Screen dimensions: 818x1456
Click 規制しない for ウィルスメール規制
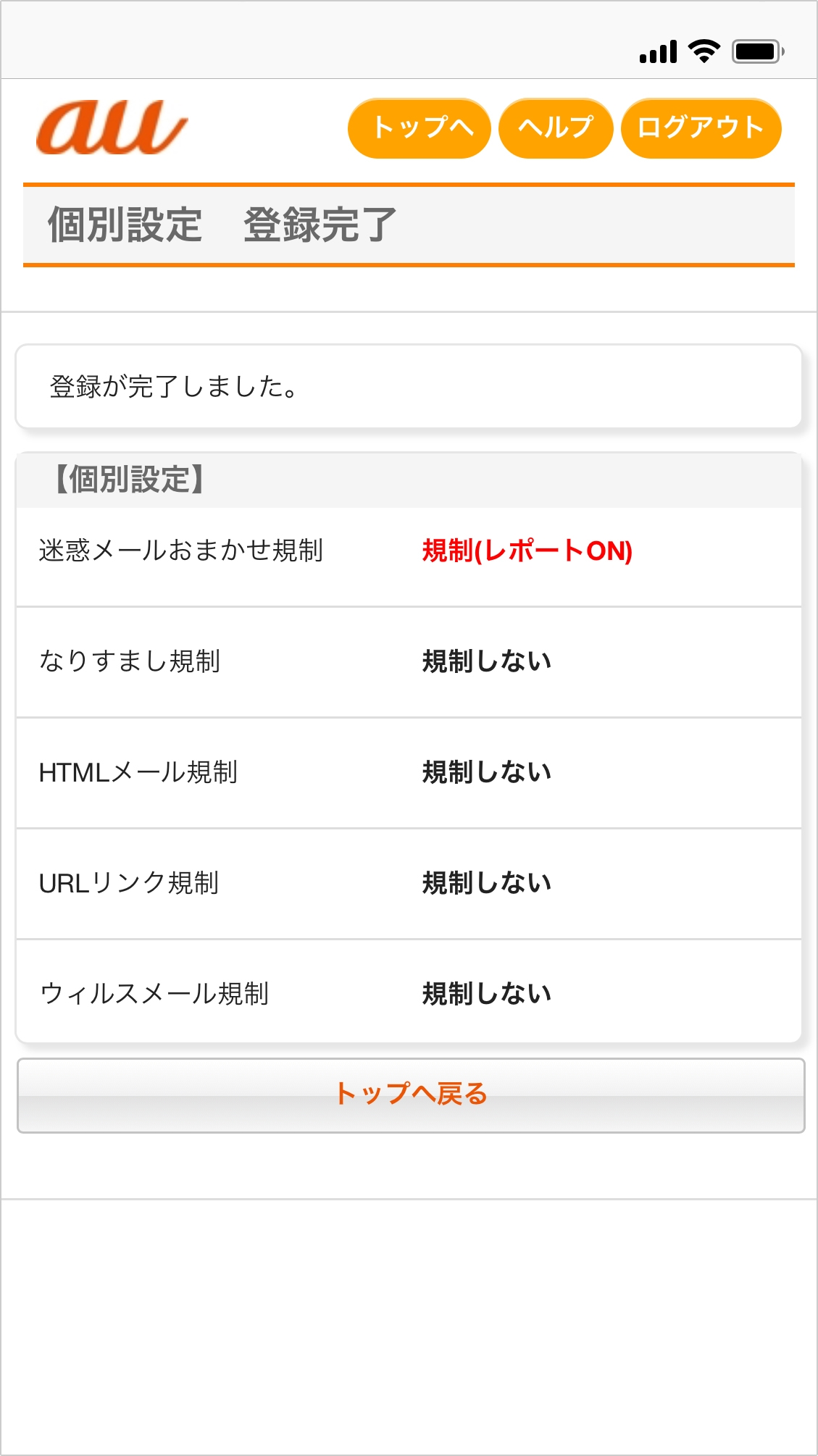[x=486, y=994]
